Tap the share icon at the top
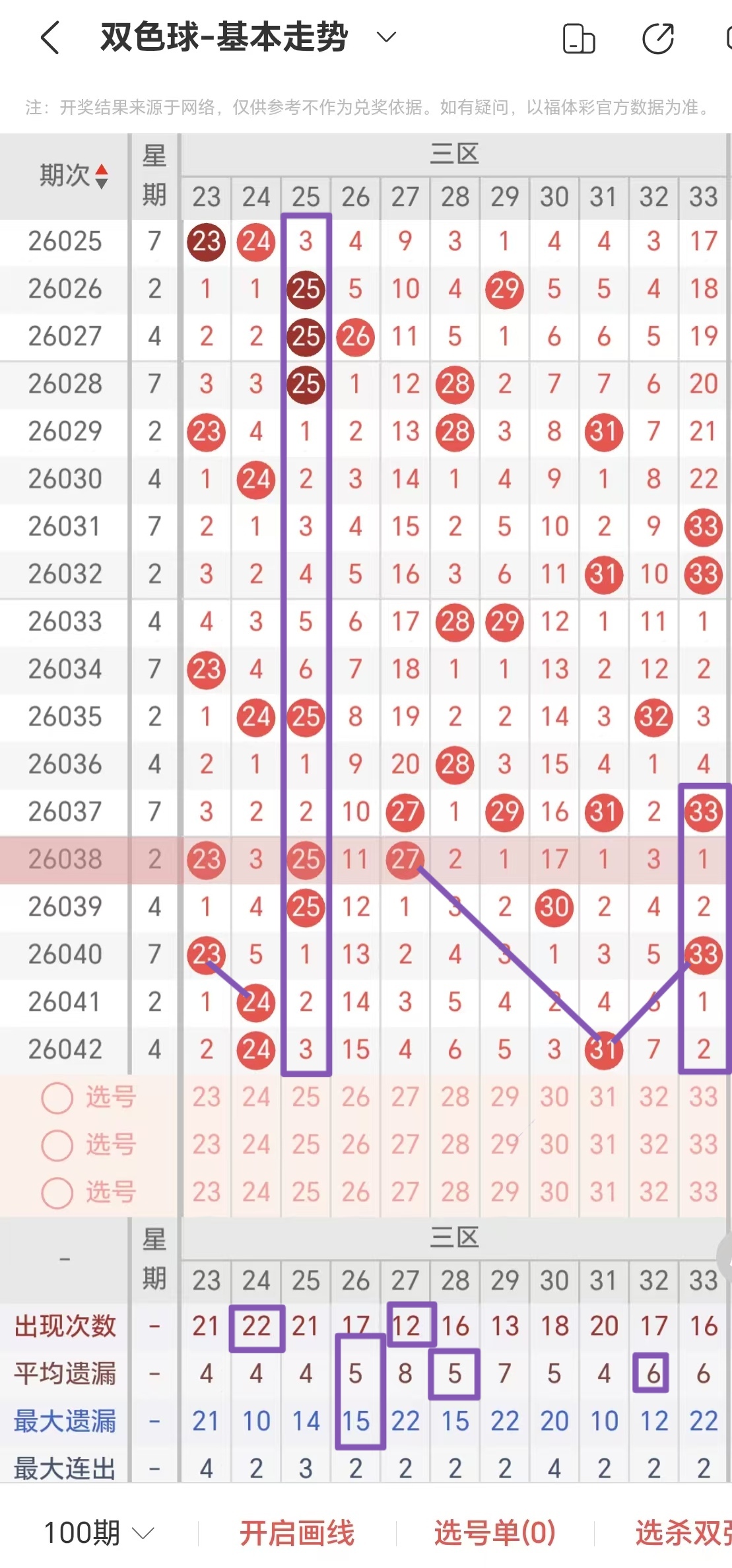Viewport: 732px width, 1568px height. (x=657, y=40)
